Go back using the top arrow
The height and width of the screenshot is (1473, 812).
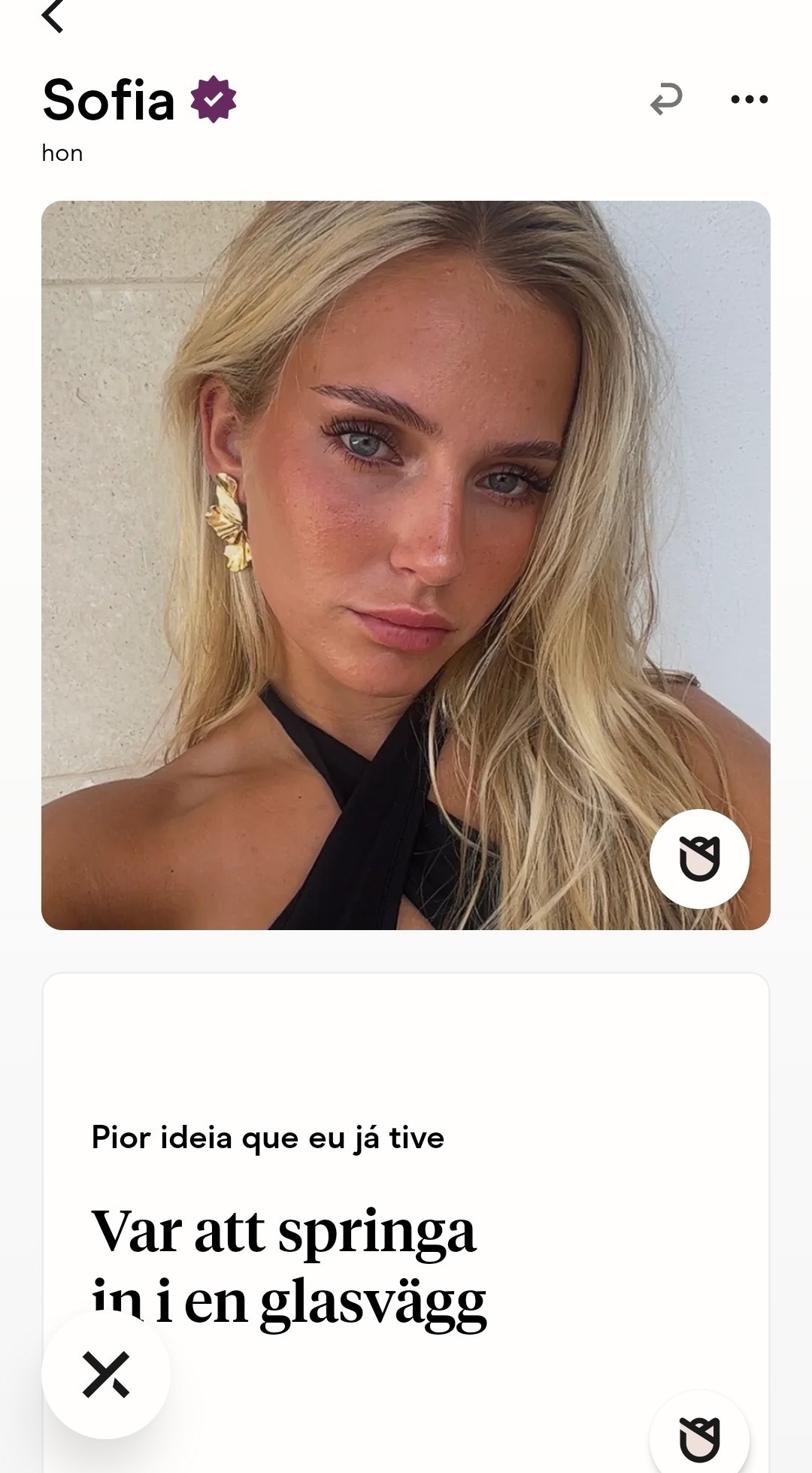(x=53, y=17)
